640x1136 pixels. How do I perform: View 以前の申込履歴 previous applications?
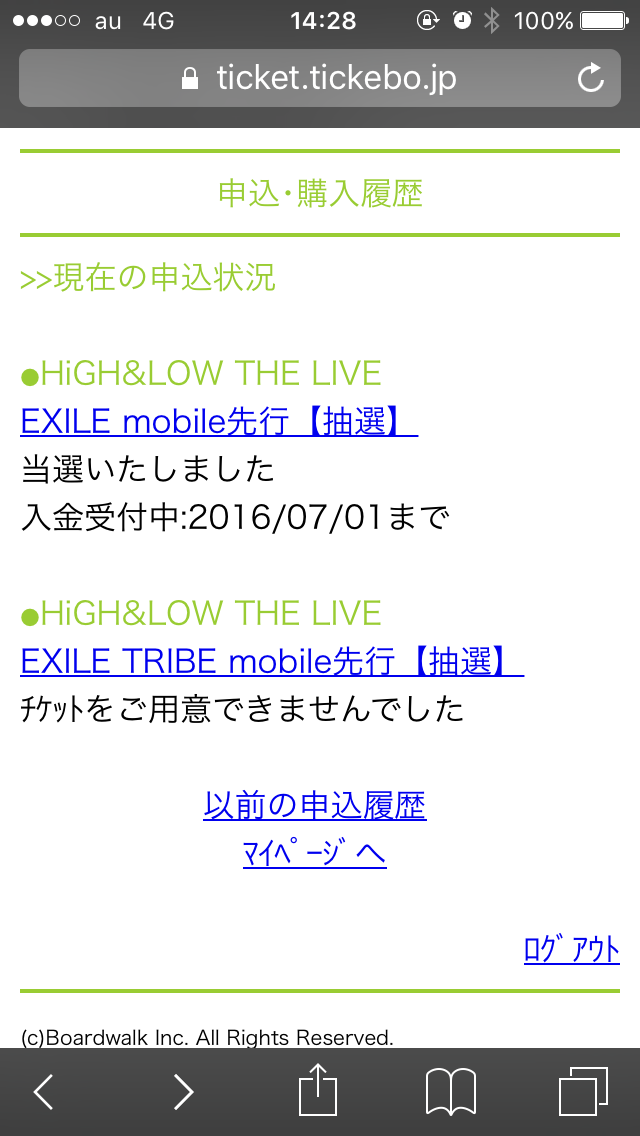[315, 806]
